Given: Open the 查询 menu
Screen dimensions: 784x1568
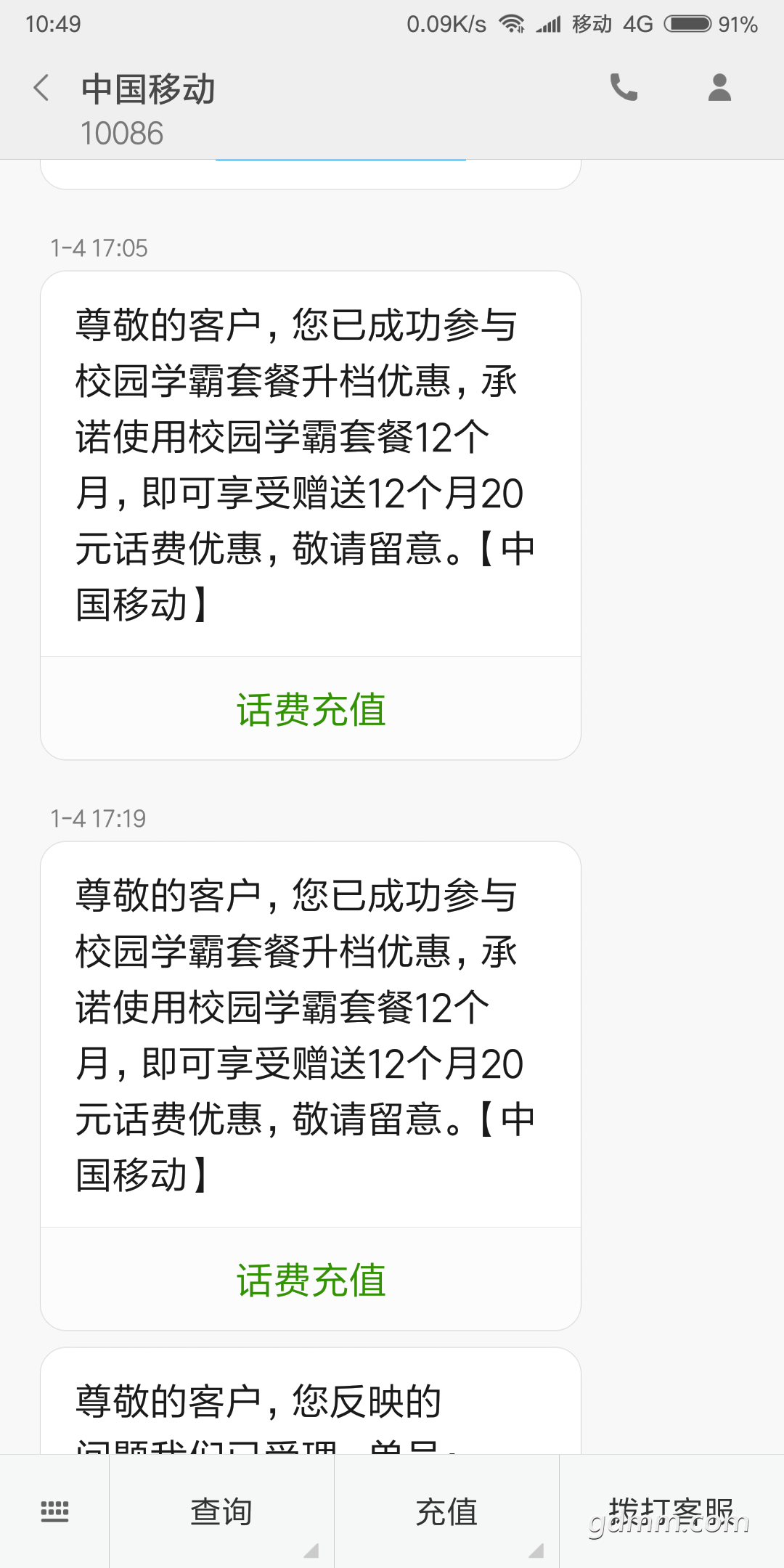Looking at the screenshot, I should coord(221,1511).
